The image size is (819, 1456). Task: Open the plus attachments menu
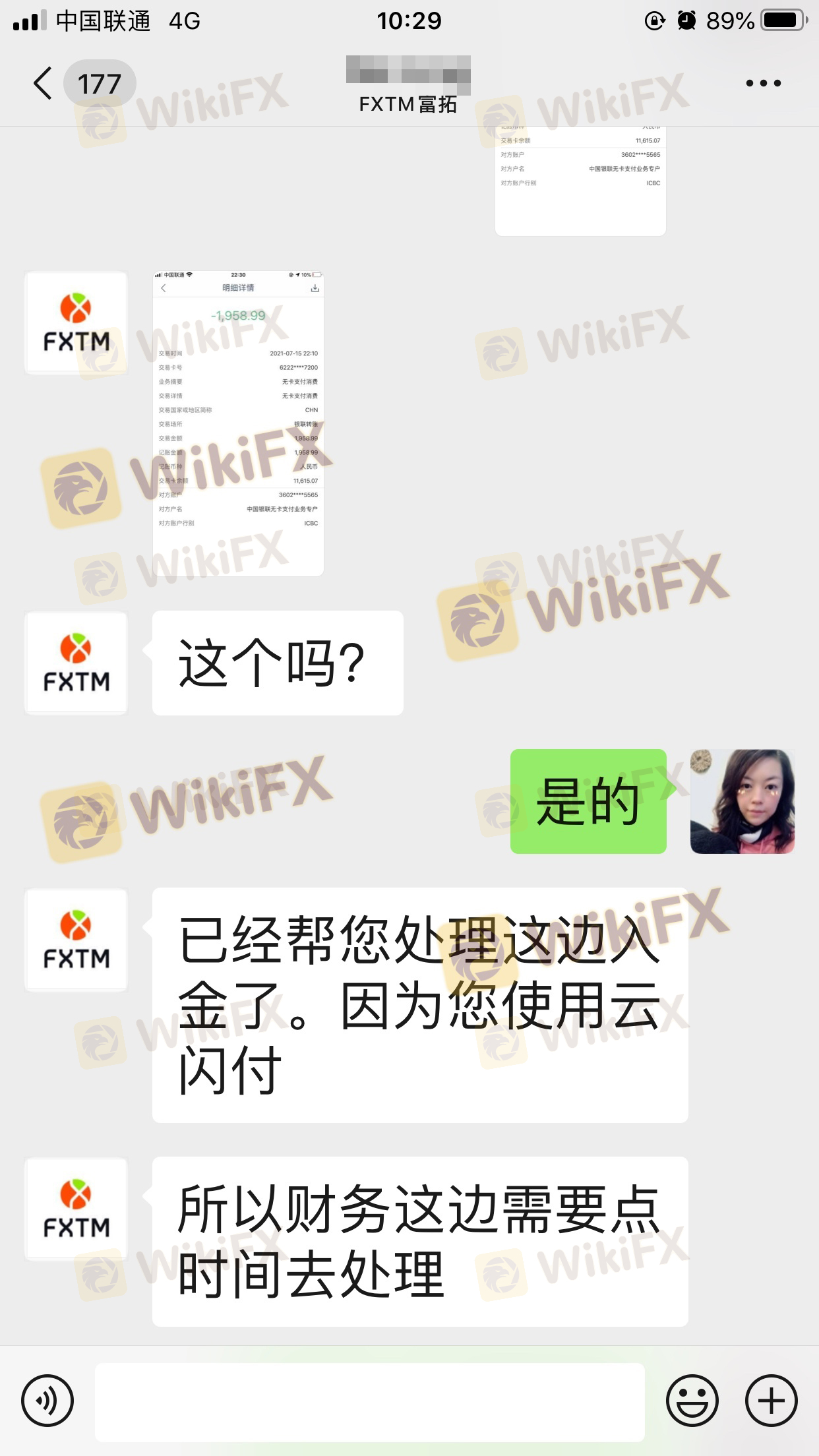pos(771,1401)
